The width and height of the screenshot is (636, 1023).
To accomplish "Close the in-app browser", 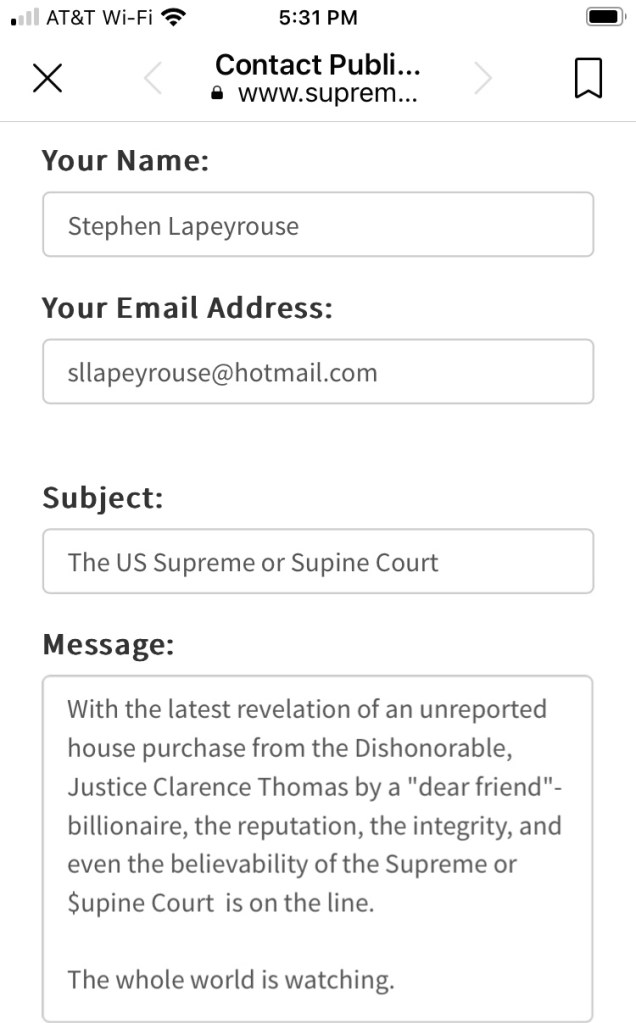I will pos(47,78).
